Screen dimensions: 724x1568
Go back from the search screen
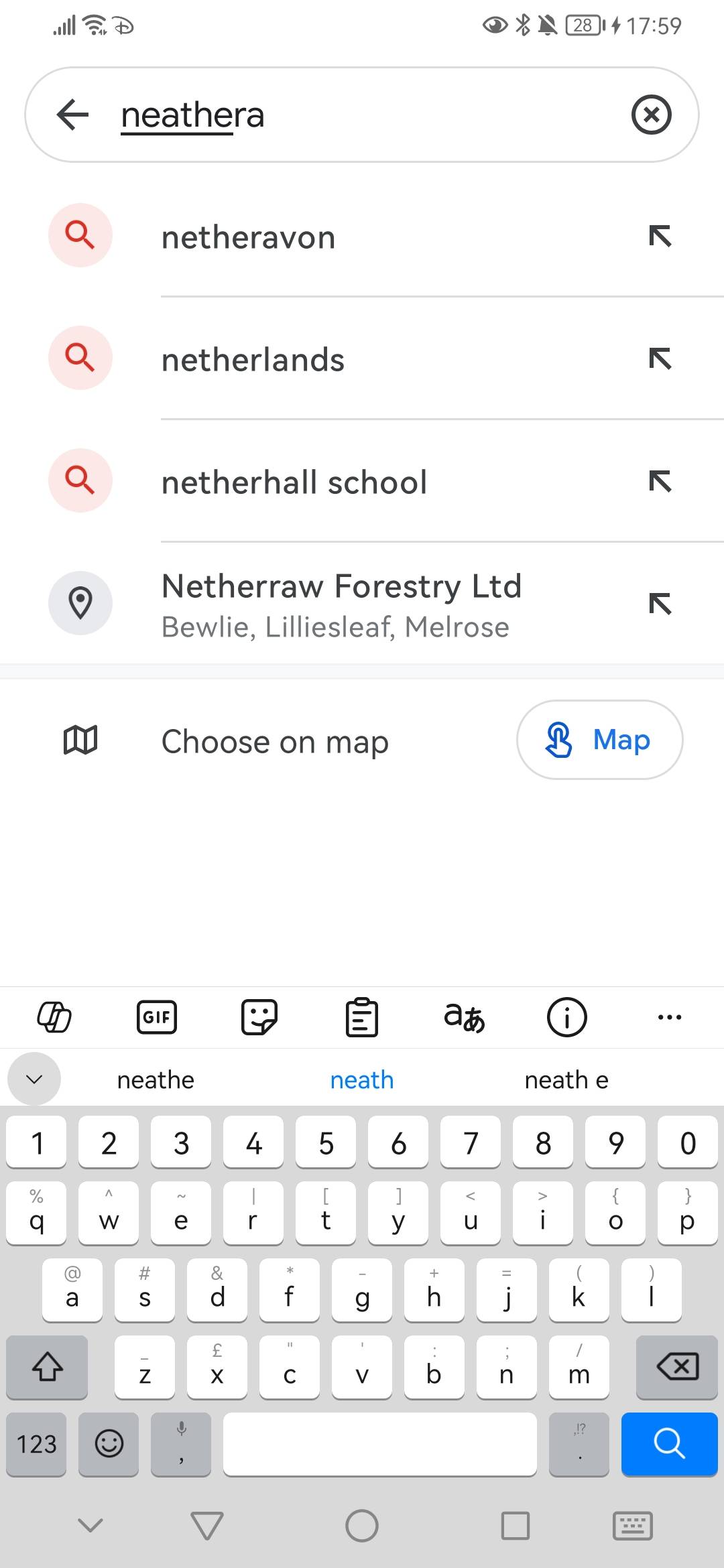(x=73, y=115)
